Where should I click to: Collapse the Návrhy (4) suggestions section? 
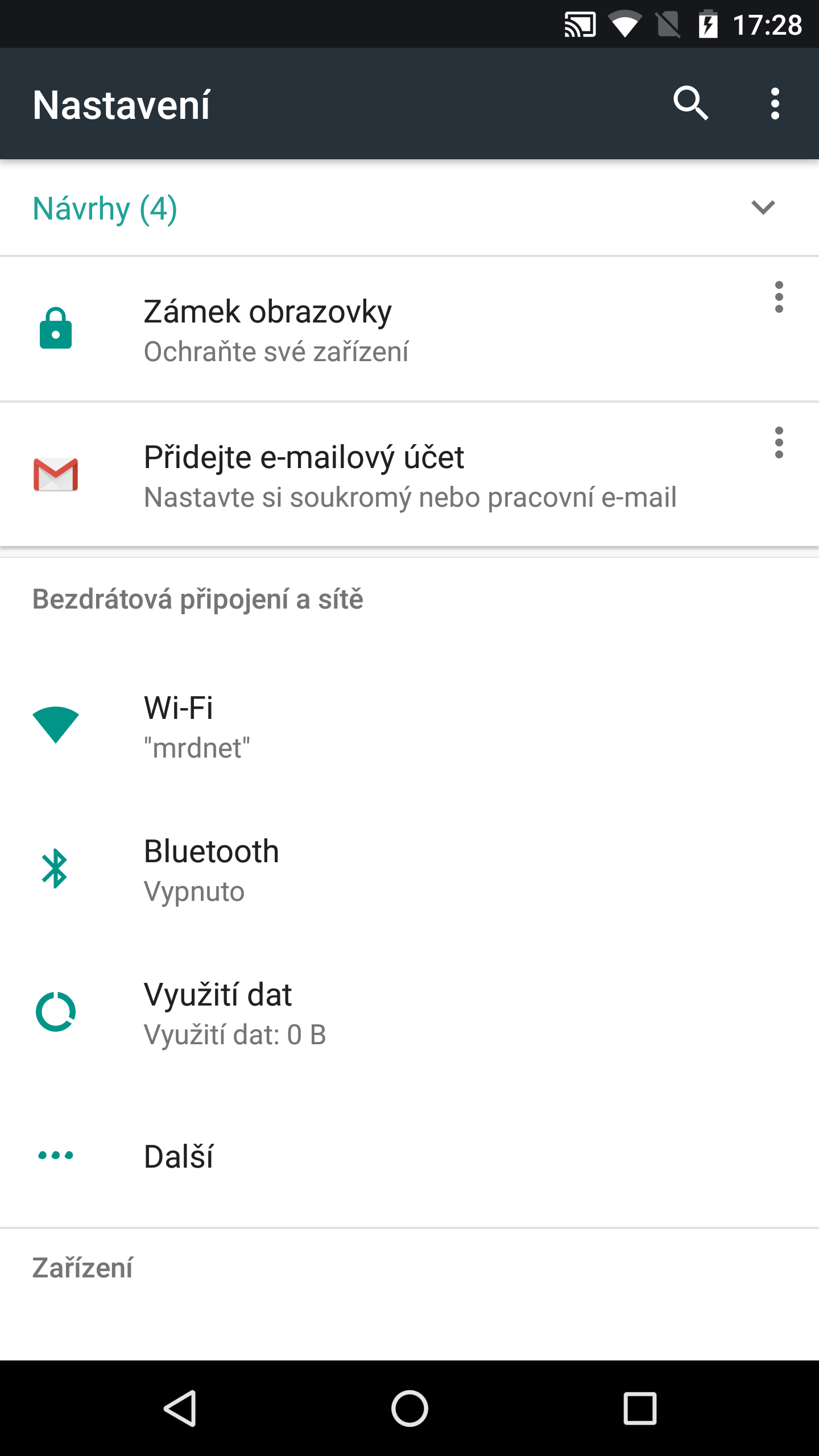coord(763,208)
